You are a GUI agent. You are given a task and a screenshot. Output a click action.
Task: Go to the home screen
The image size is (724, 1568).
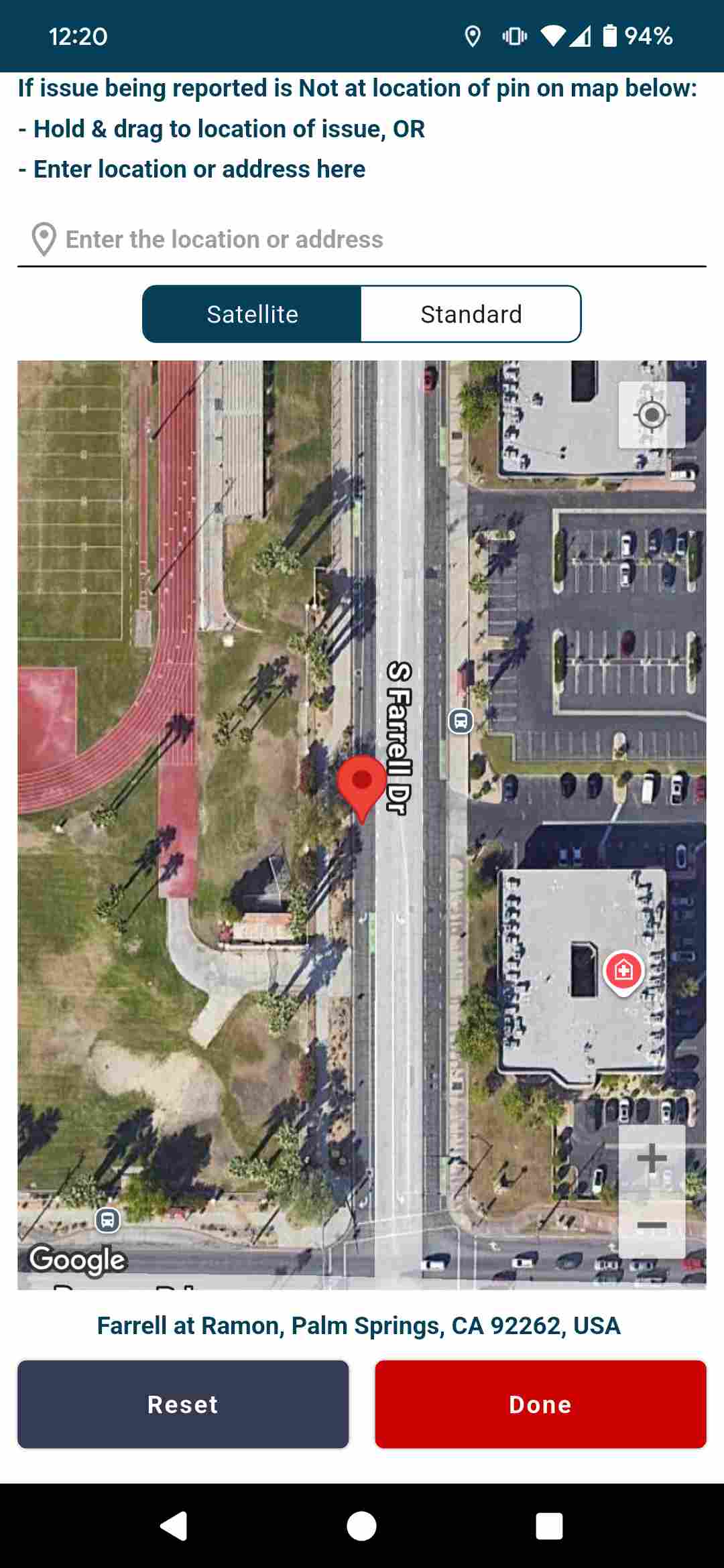361,1526
